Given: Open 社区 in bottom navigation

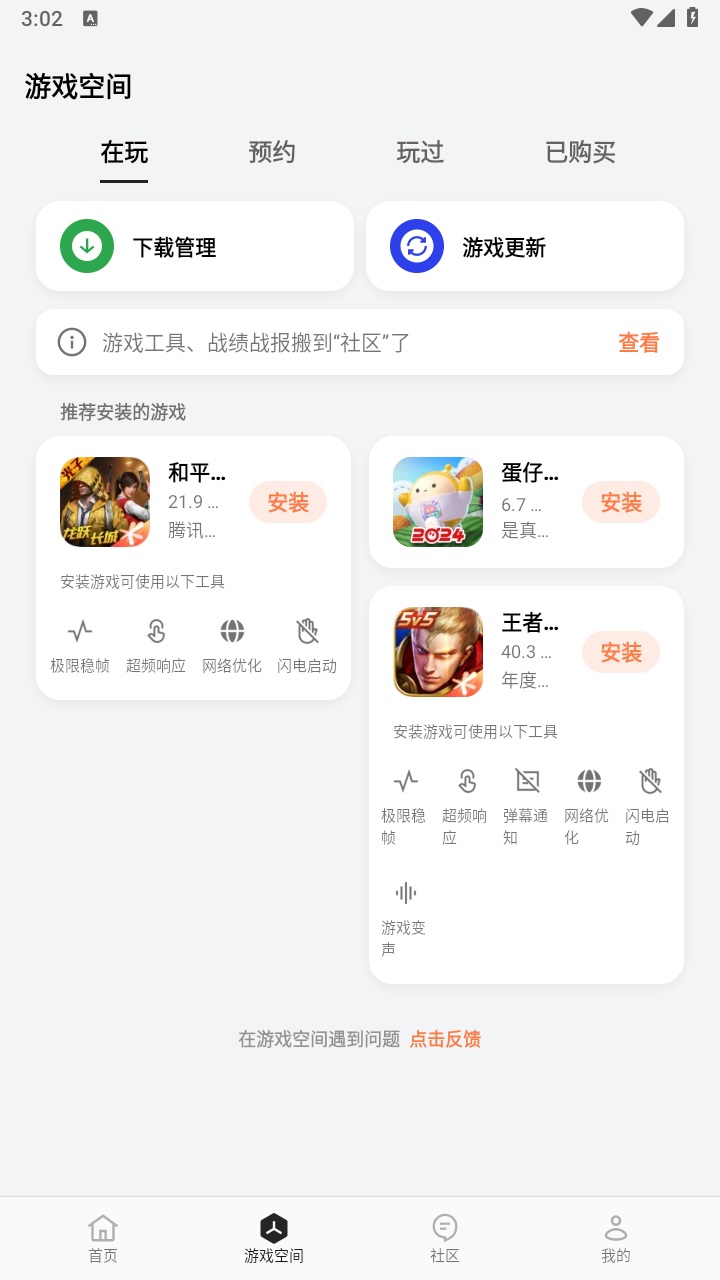Looking at the screenshot, I should point(445,1238).
